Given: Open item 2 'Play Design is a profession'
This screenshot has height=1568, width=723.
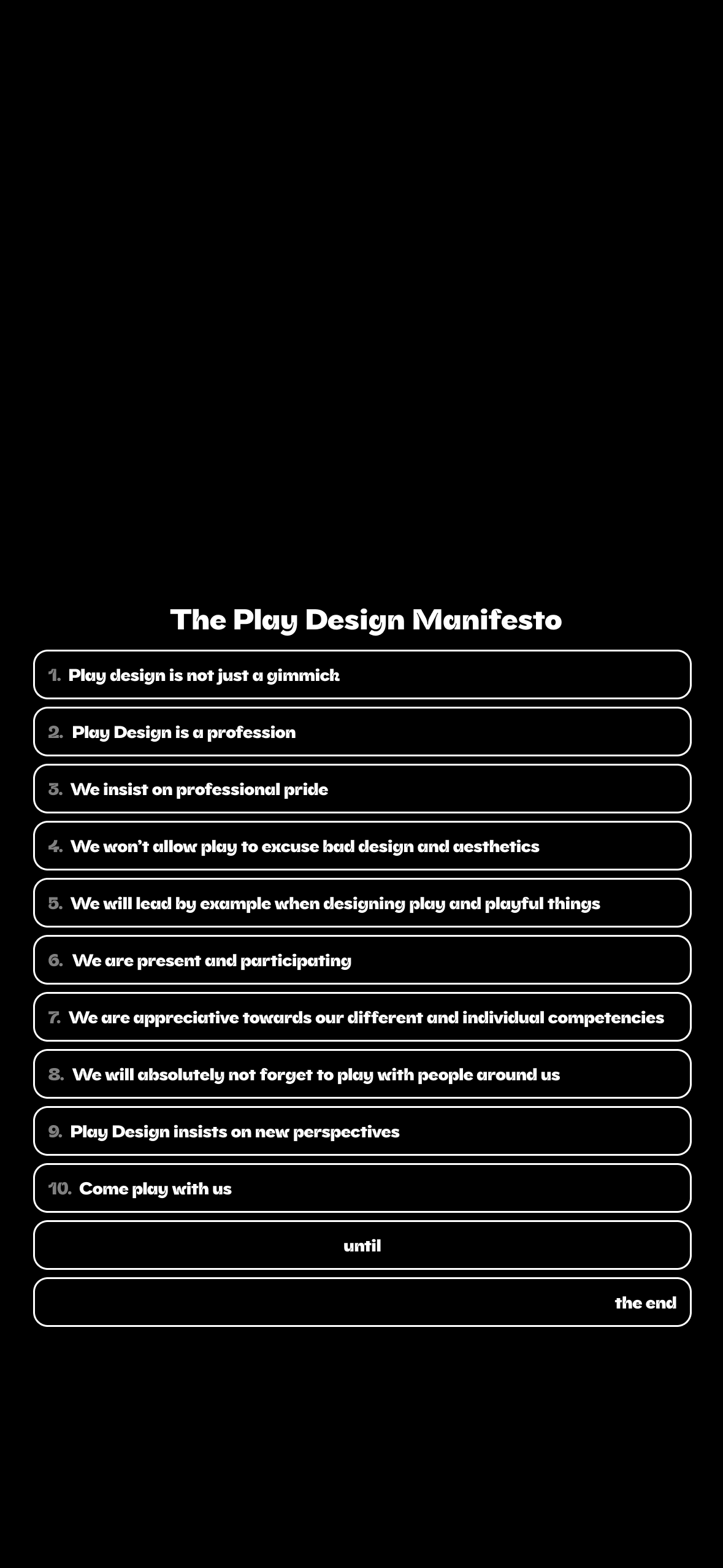Looking at the screenshot, I should (x=362, y=731).
